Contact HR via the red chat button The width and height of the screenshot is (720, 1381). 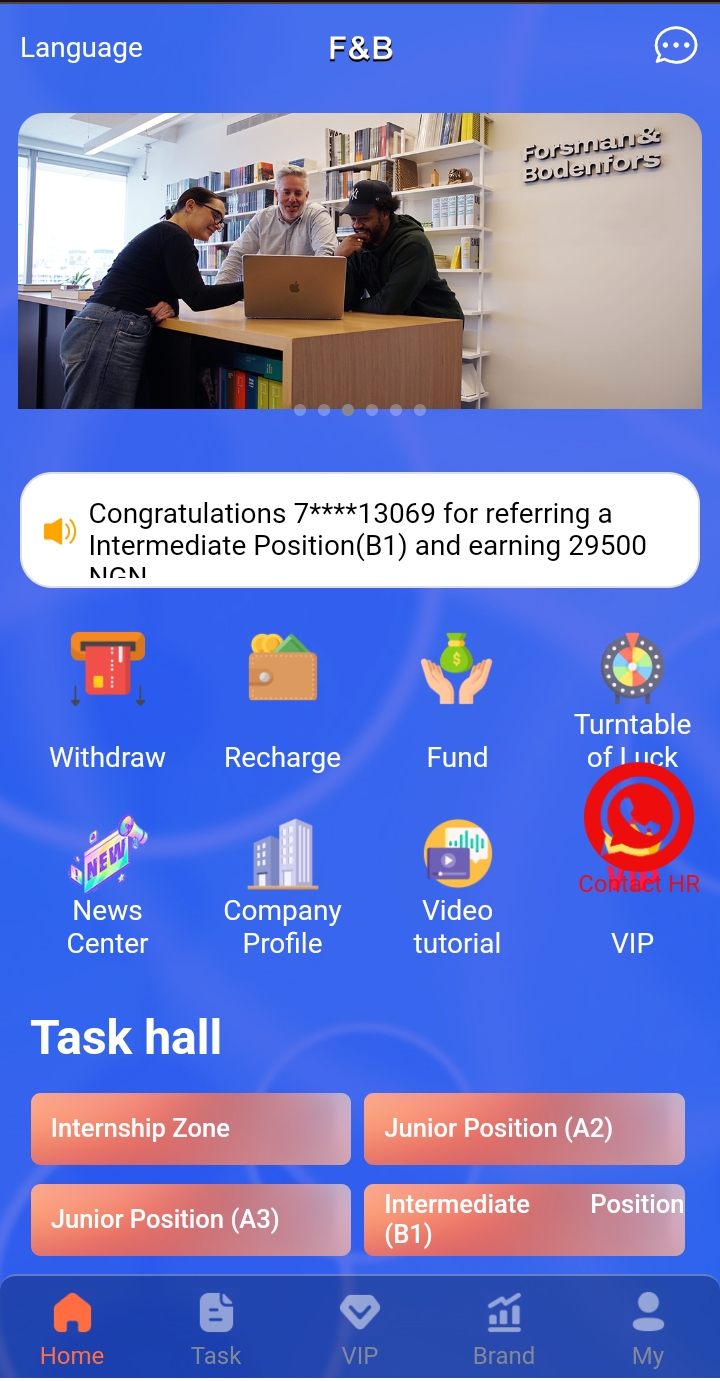coord(638,818)
